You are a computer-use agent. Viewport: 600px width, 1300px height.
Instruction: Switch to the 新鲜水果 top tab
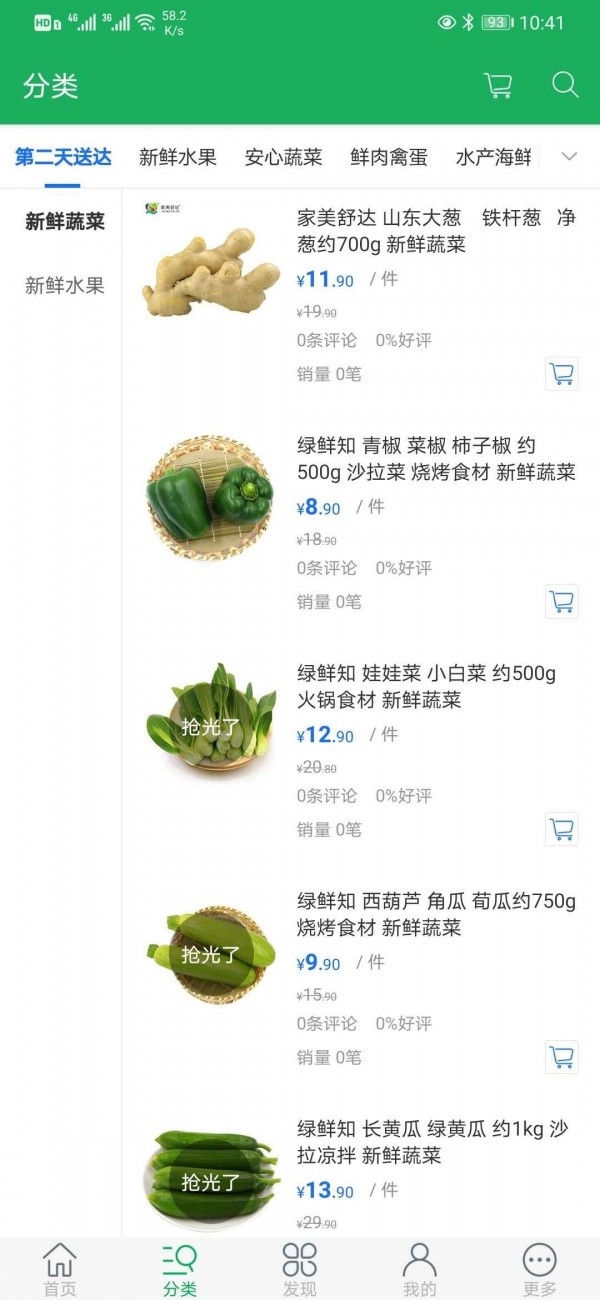[x=178, y=157]
